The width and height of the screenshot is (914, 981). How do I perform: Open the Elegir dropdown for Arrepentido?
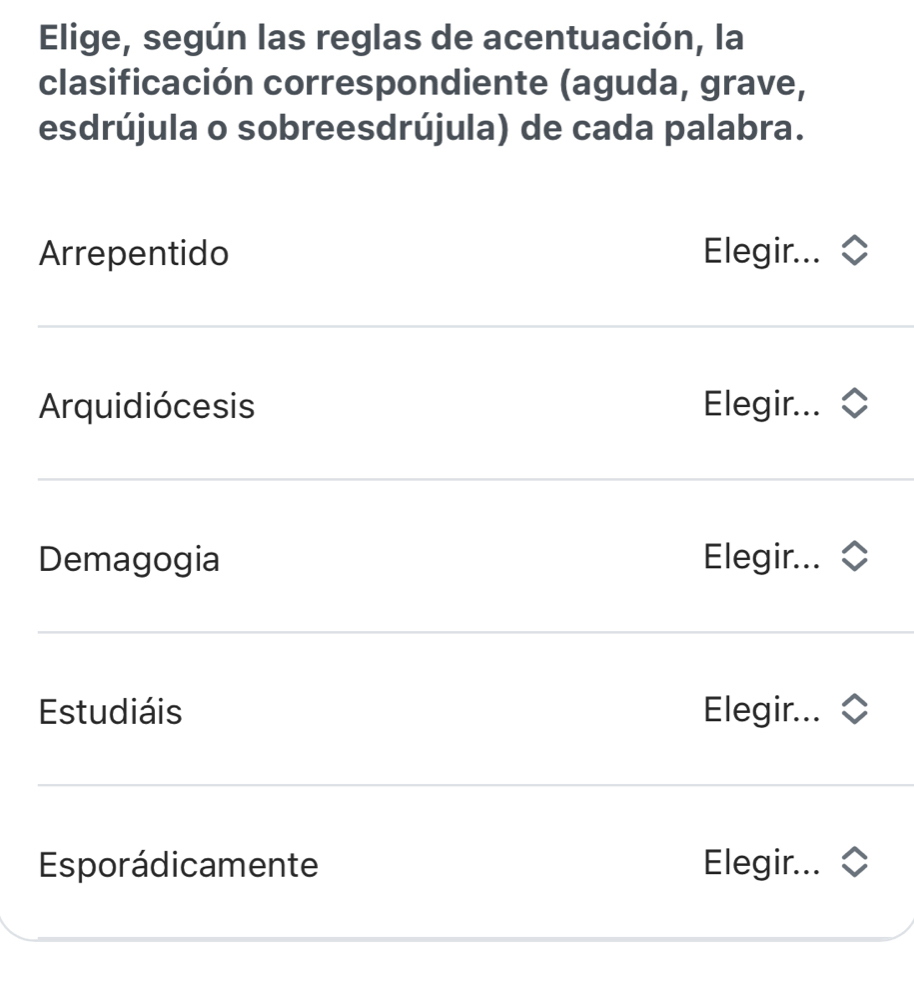click(x=780, y=253)
